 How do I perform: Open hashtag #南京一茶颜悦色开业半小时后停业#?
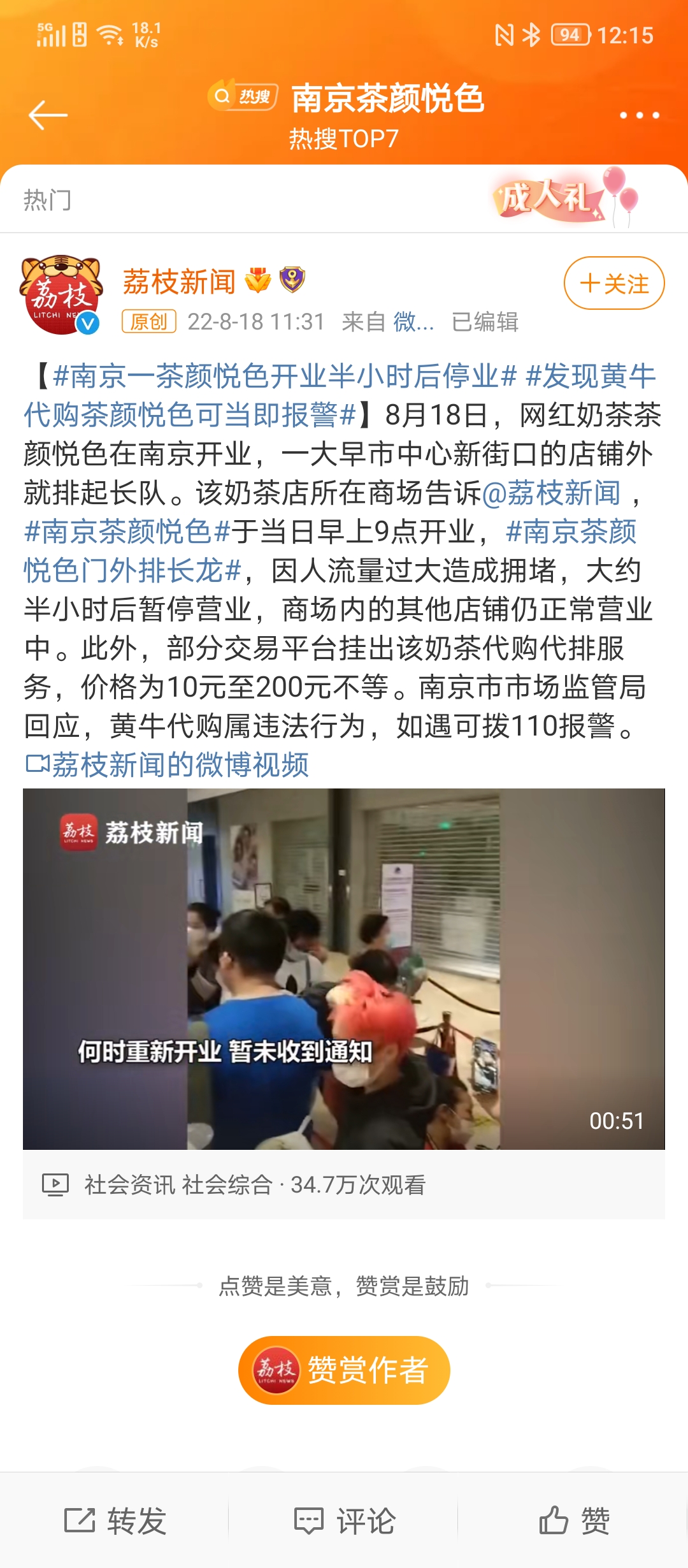(285, 376)
